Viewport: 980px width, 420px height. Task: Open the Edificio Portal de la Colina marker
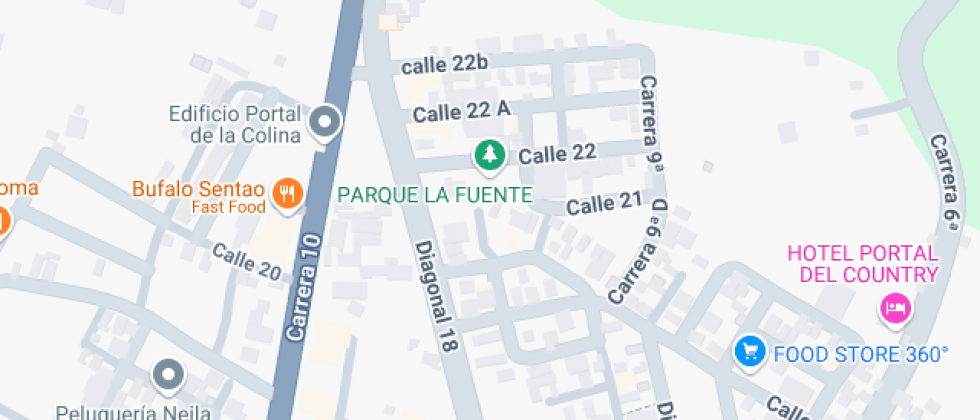(x=325, y=123)
